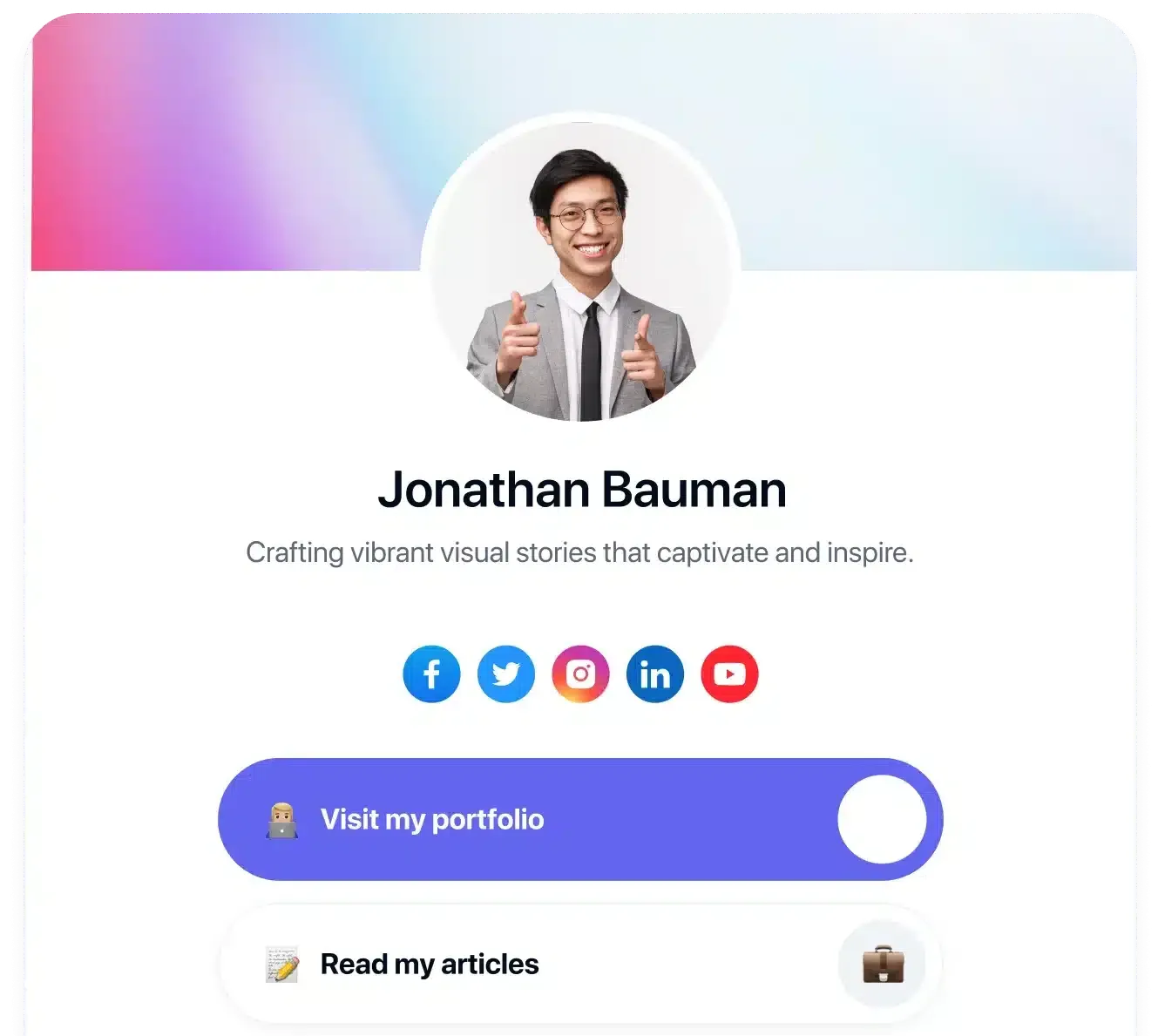Viewport: 1158px width, 1036px height.
Task: Open the Twitter profile icon
Action: pos(506,674)
